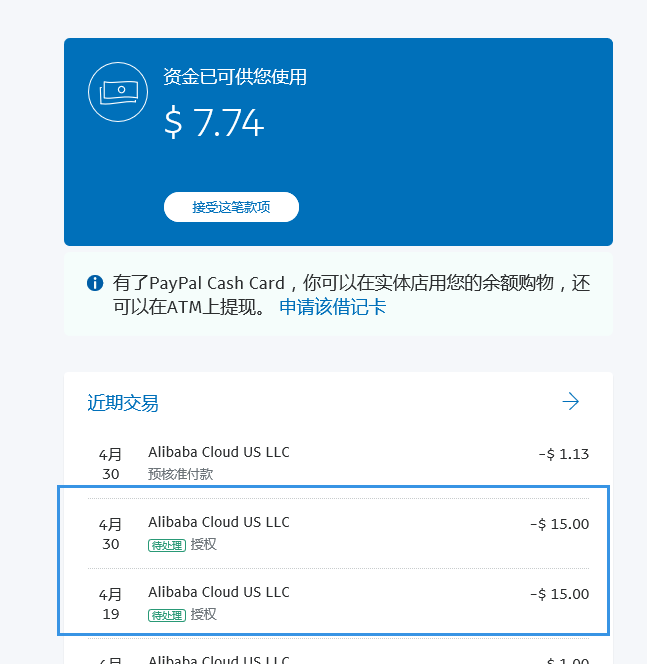Tap the 接受这笔款项 button
Viewport: 647px width, 664px height.
(x=231, y=207)
